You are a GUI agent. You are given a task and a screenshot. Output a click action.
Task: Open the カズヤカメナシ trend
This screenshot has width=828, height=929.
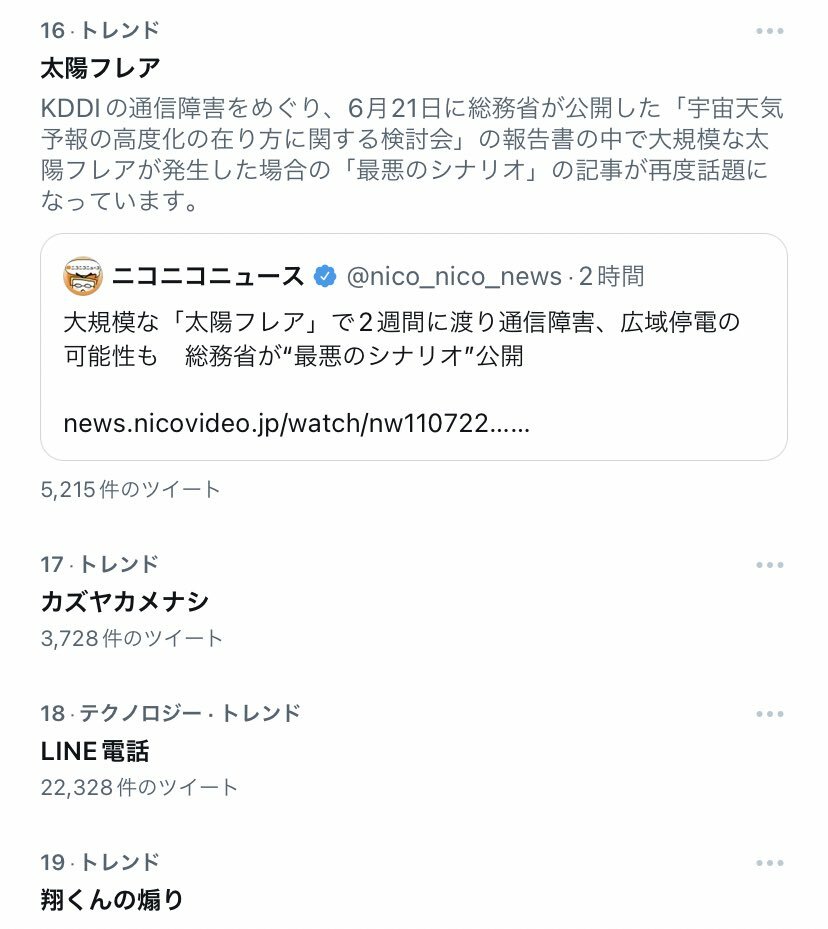point(125,601)
